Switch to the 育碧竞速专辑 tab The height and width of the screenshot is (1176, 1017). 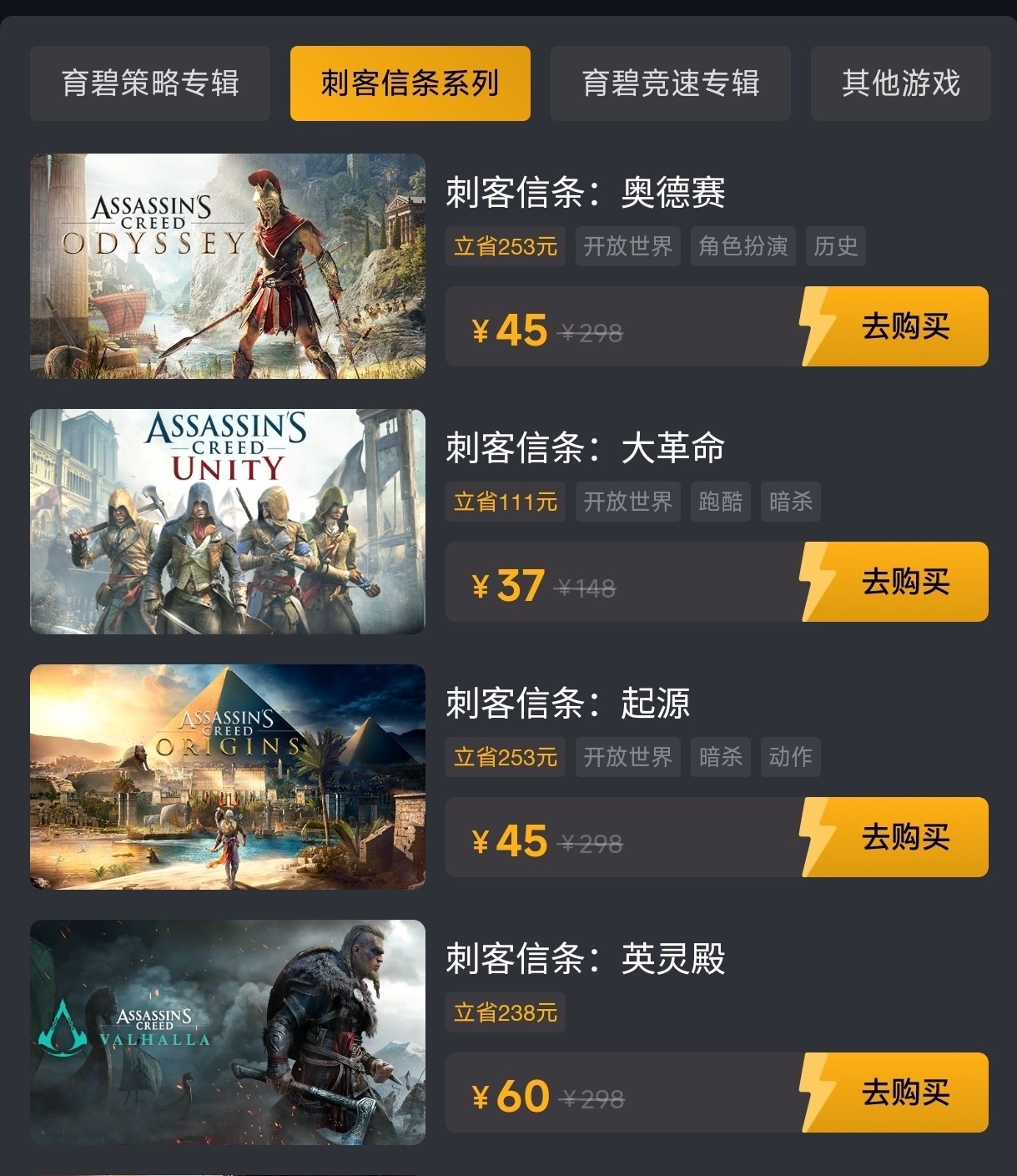tap(670, 83)
